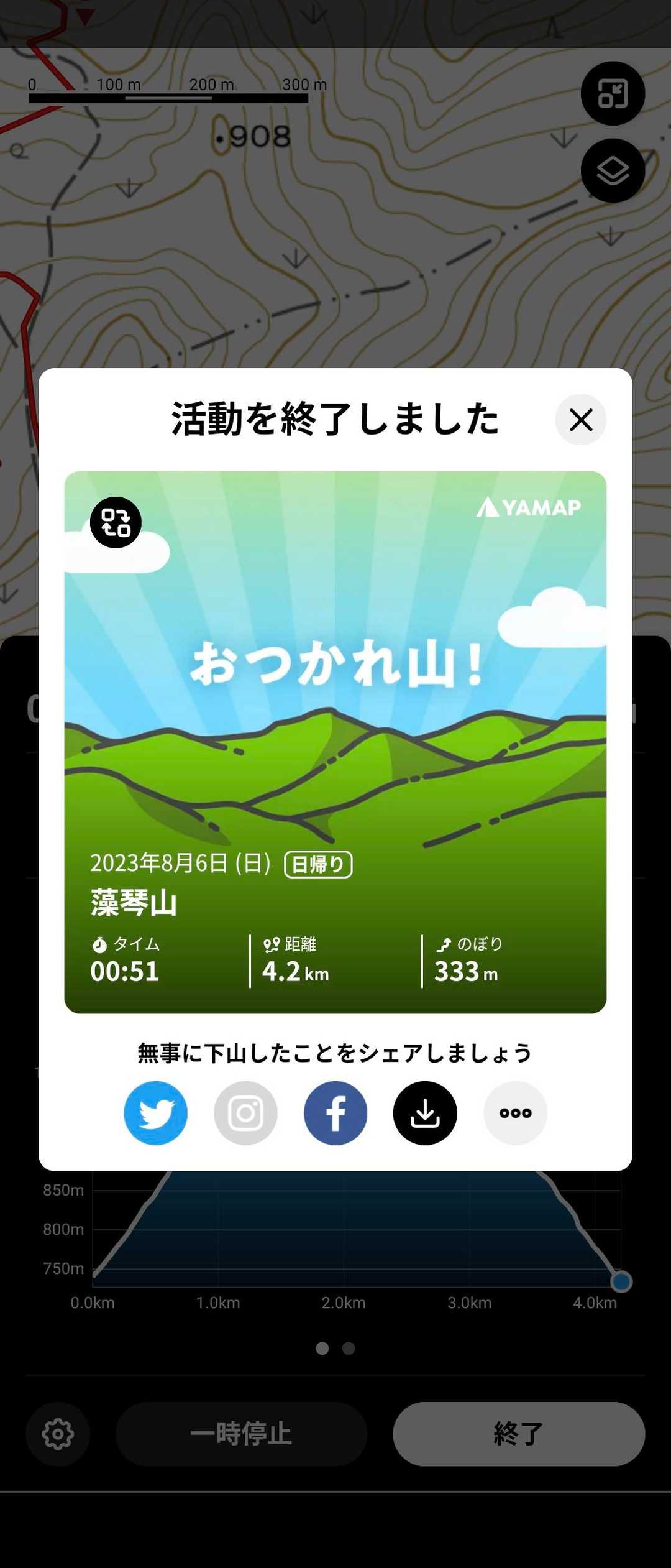Open more sharing options

[515, 1113]
